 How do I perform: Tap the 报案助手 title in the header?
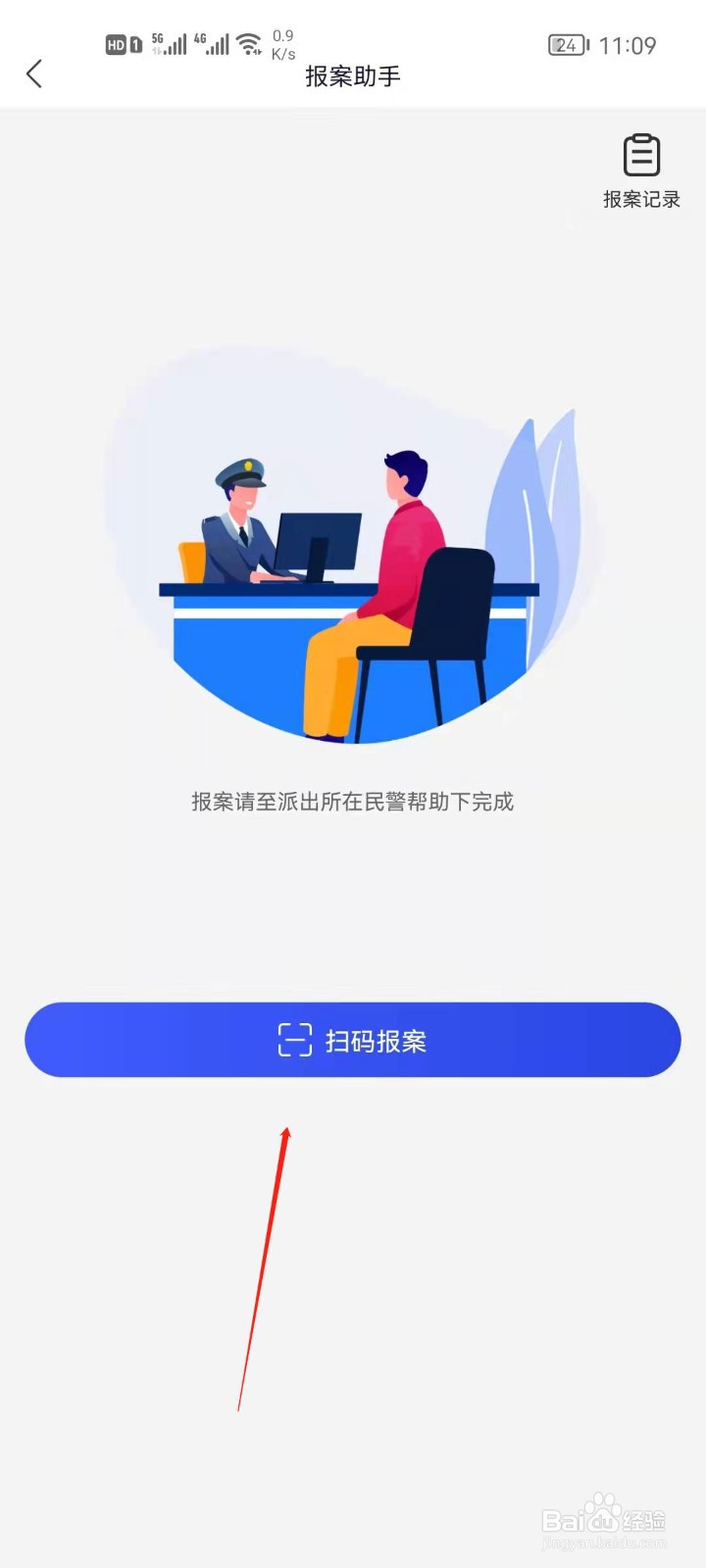point(353,75)
